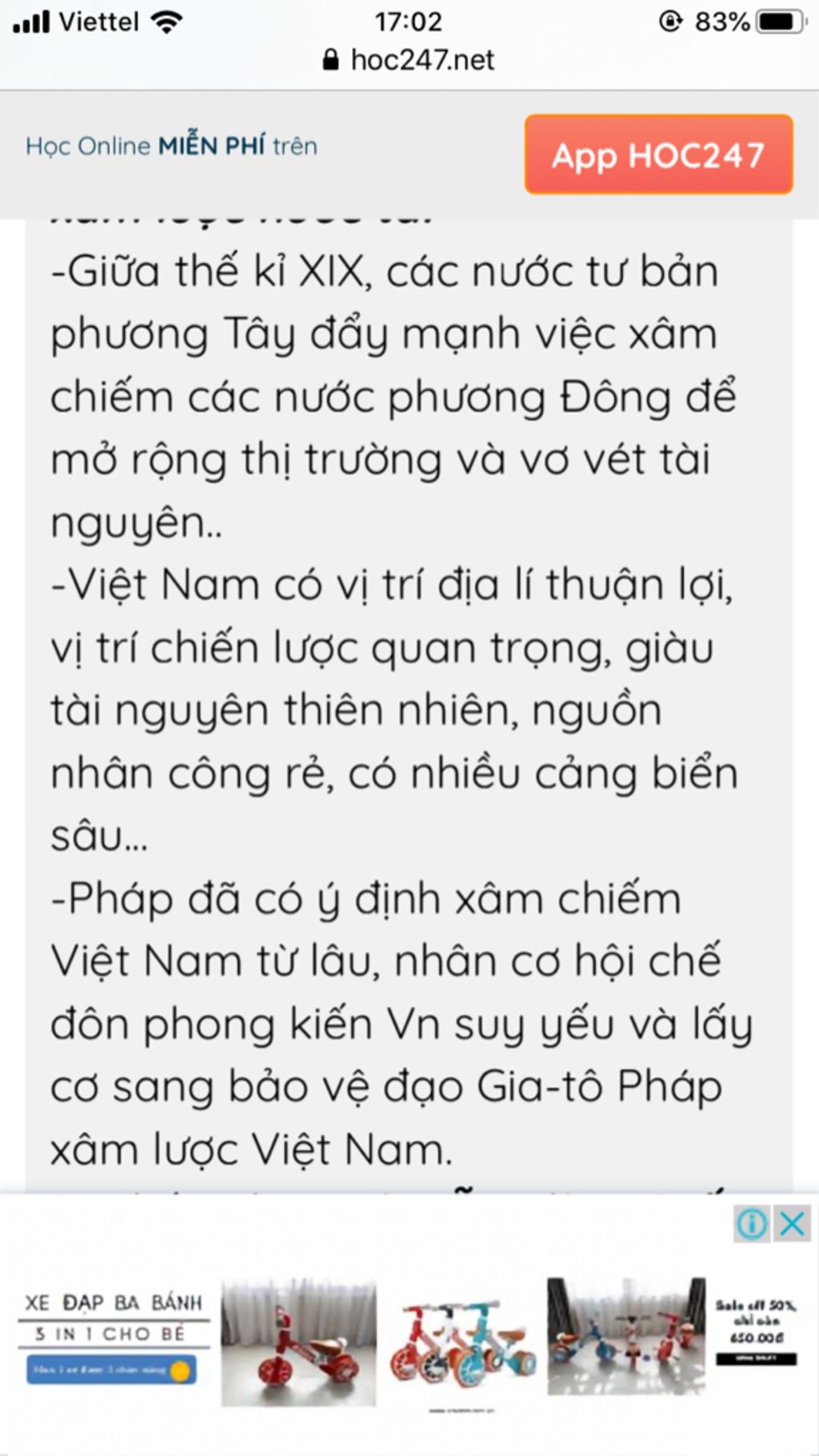Image resolution: width=819 pixels, height=1456 pixels.
Task: Open the hoc247.net address bar
Action: (409, 60)
